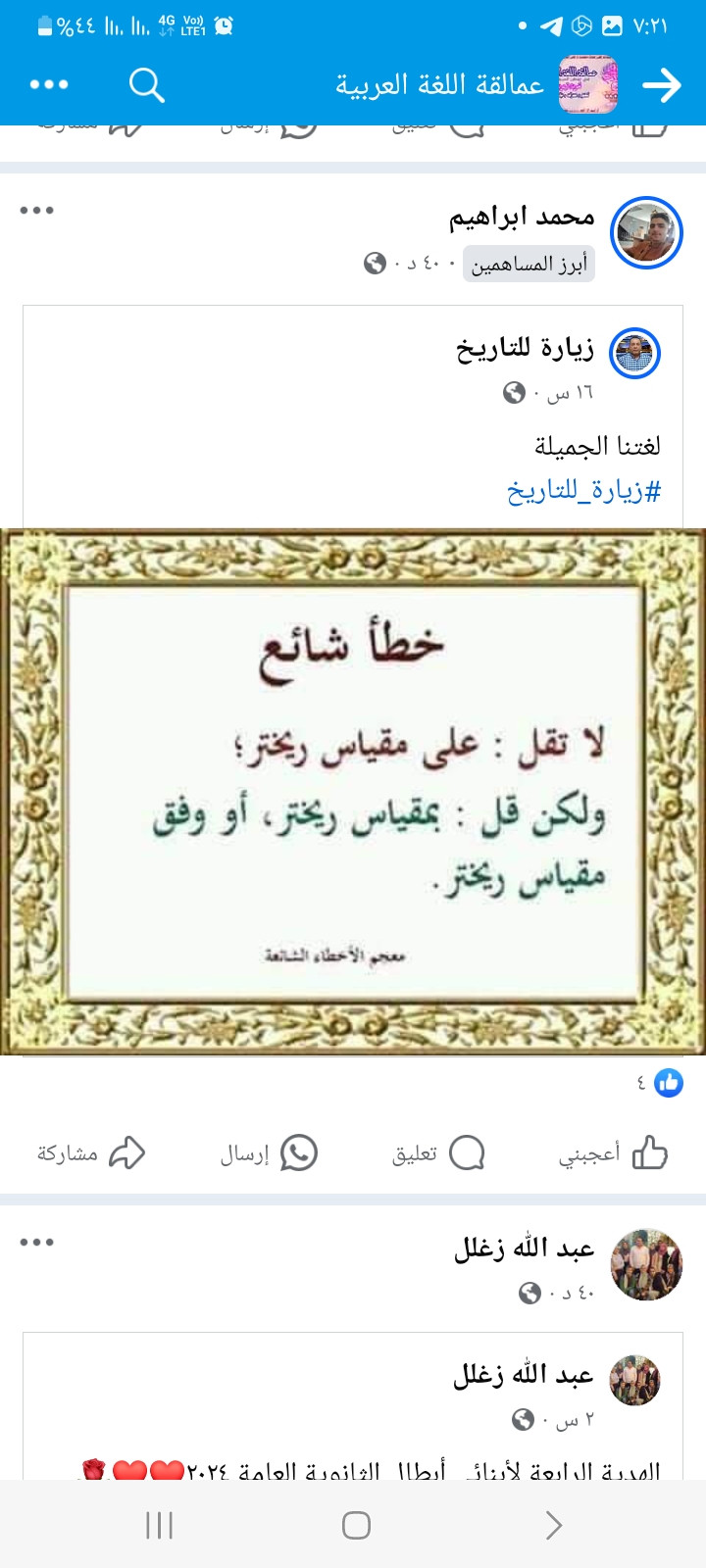The height and width of the screenshot is (1568, 706).
Task: Comment on محمد ابراهيم's post
Action: point(438,1153)
